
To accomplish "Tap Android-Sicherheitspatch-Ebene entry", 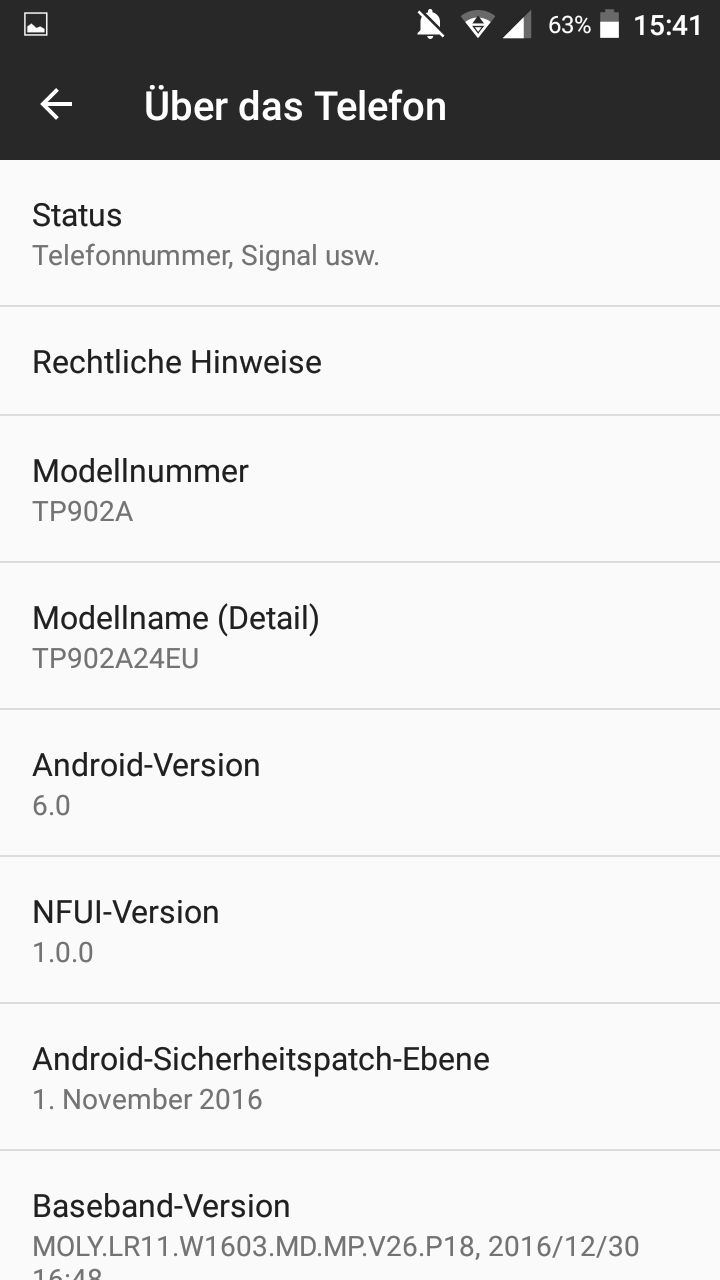I will point(360,1077).
